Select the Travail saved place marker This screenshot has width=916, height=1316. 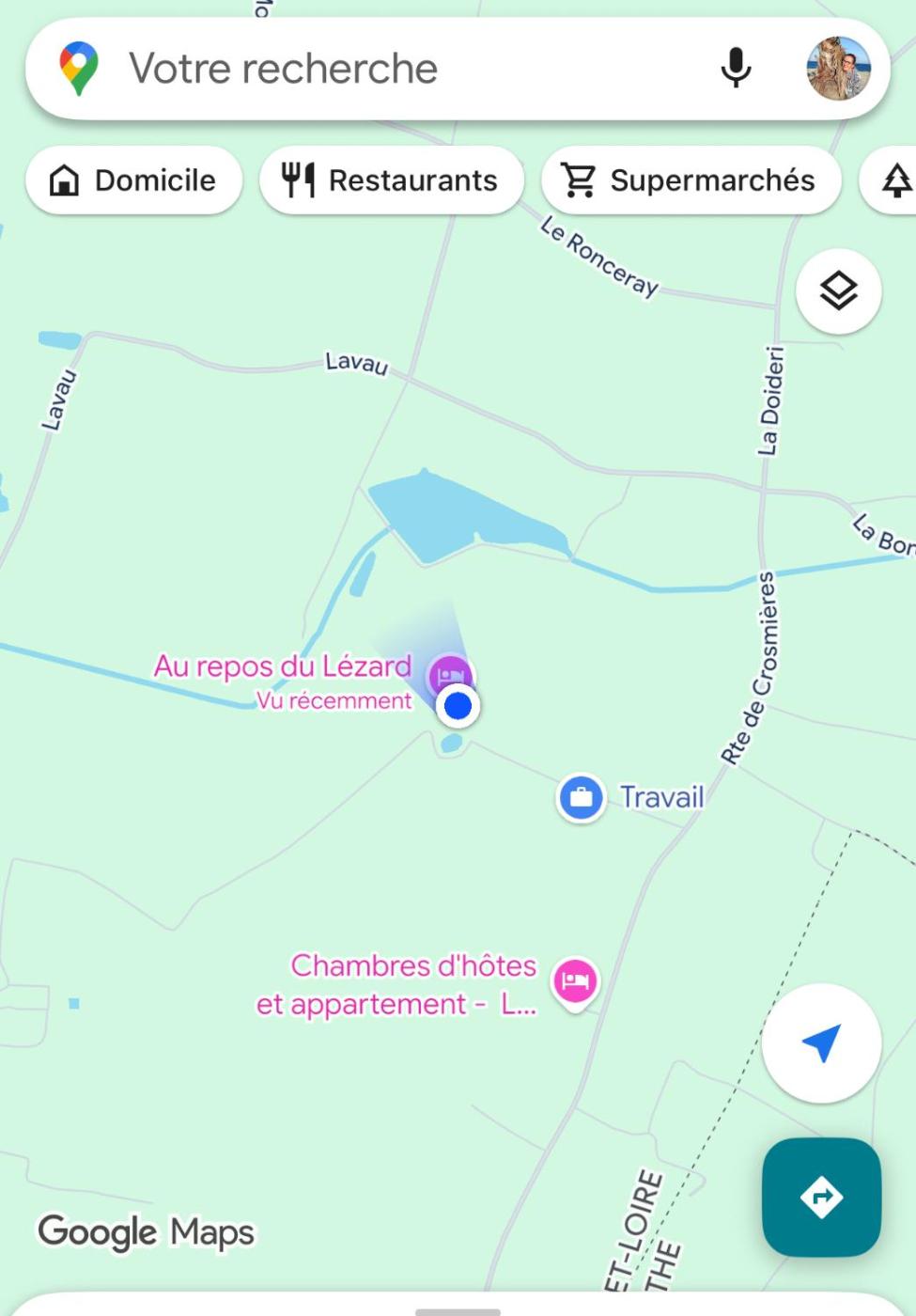coord(581,797)
